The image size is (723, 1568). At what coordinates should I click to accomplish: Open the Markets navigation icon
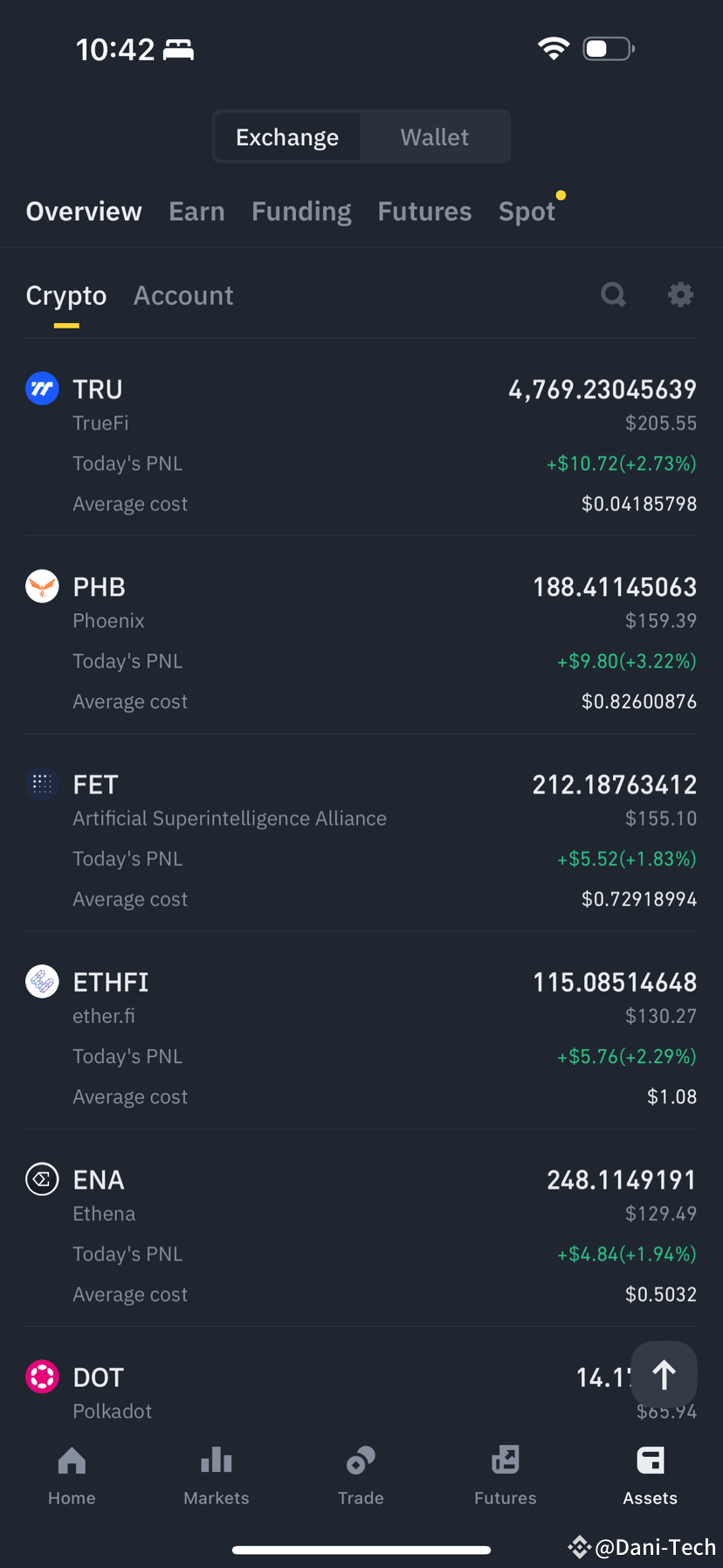tap(216, 1475)
